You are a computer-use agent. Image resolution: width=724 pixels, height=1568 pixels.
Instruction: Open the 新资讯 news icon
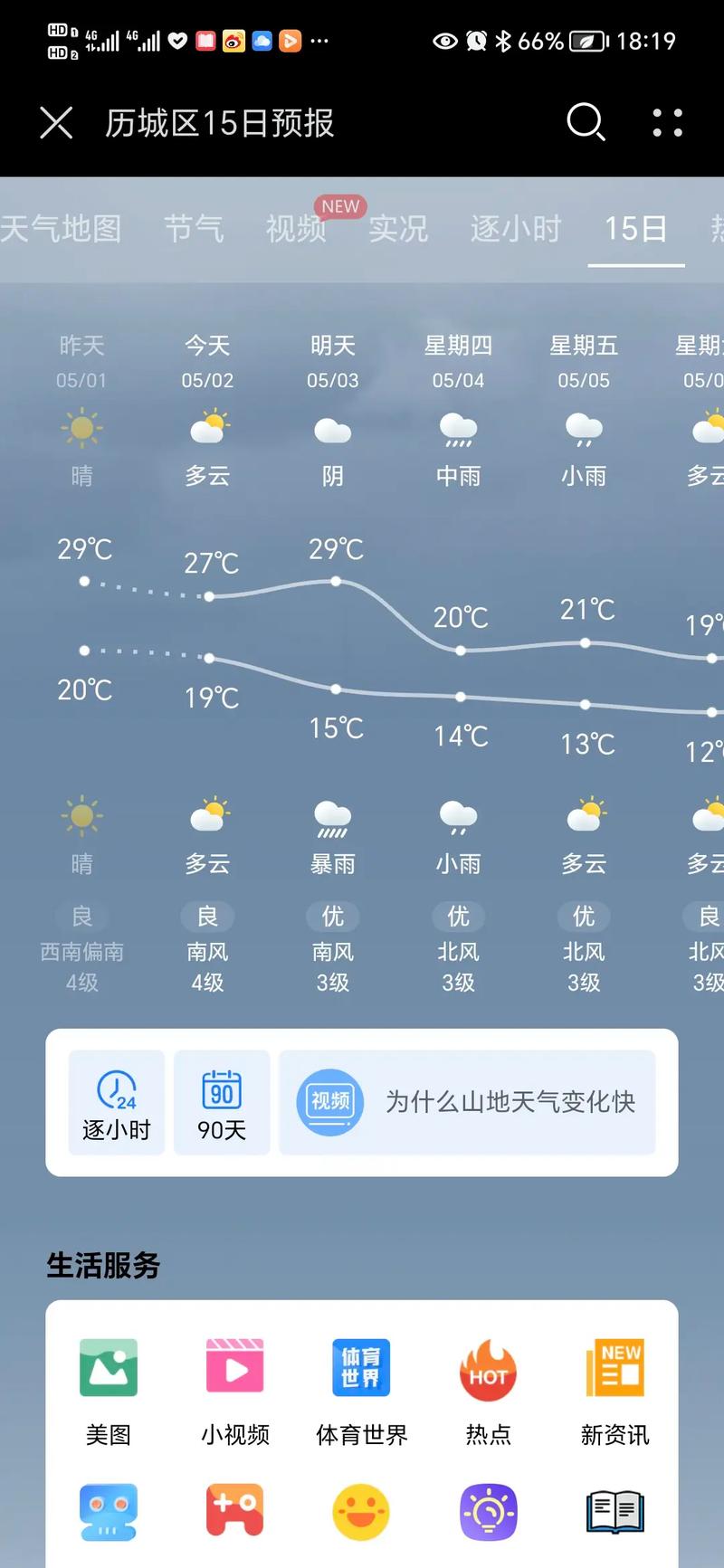[614, 1369]
